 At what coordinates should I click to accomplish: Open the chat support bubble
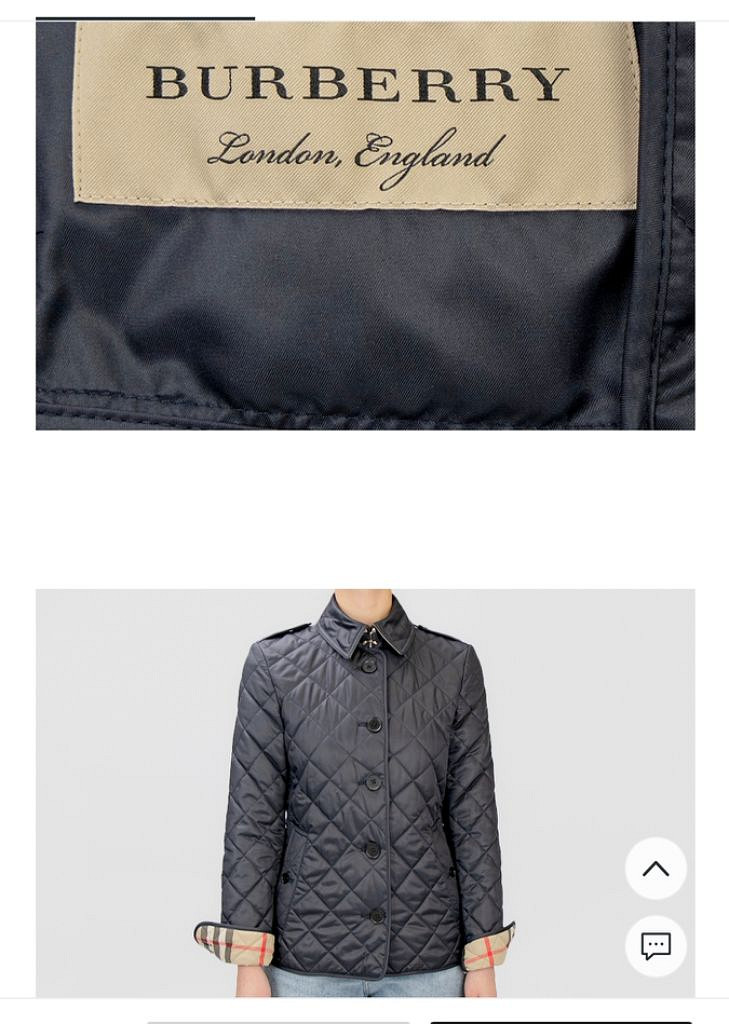click(656, 946)
